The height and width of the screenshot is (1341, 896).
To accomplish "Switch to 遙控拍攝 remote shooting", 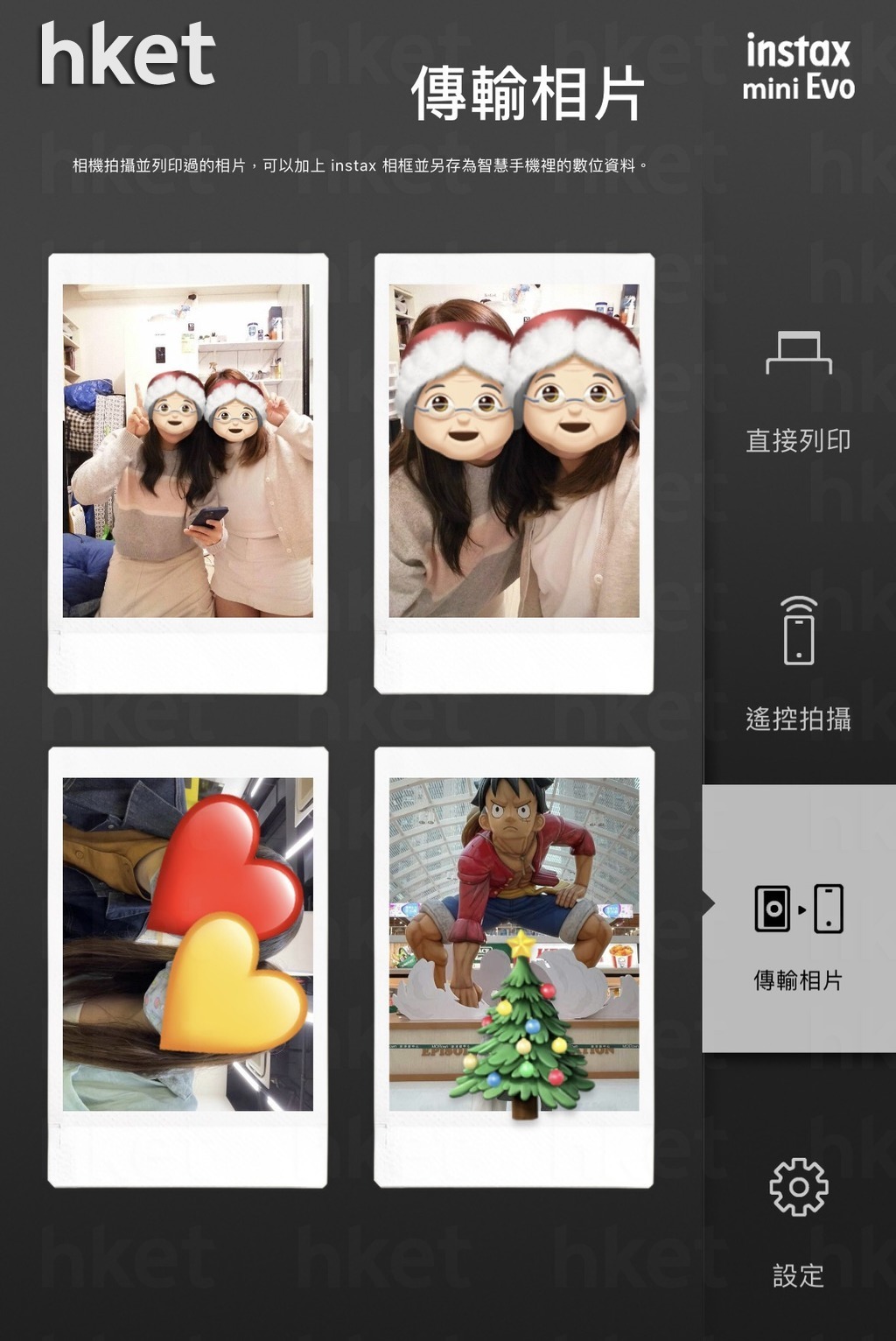I will point(798,663).
